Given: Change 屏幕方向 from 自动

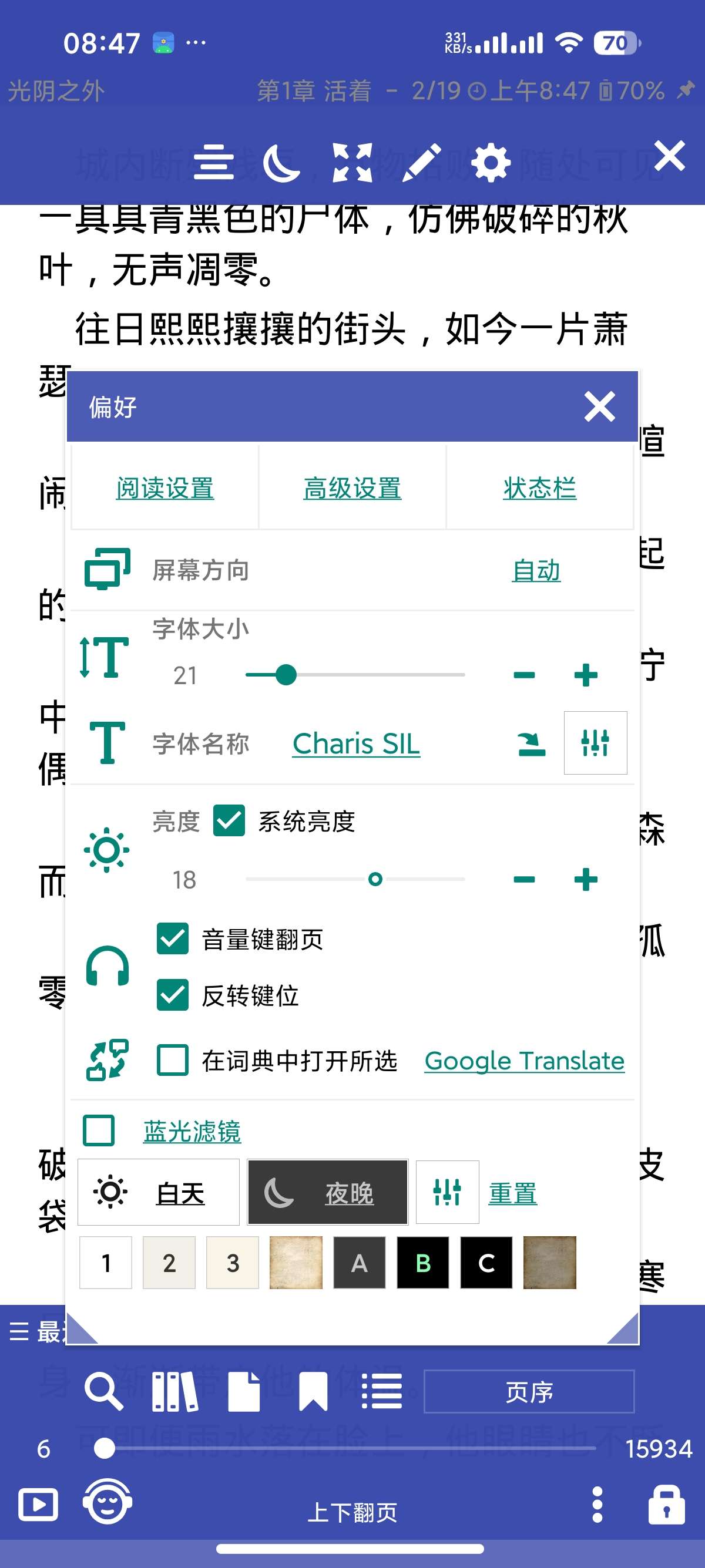Looking at the screenshot, I should click(536, 570).
